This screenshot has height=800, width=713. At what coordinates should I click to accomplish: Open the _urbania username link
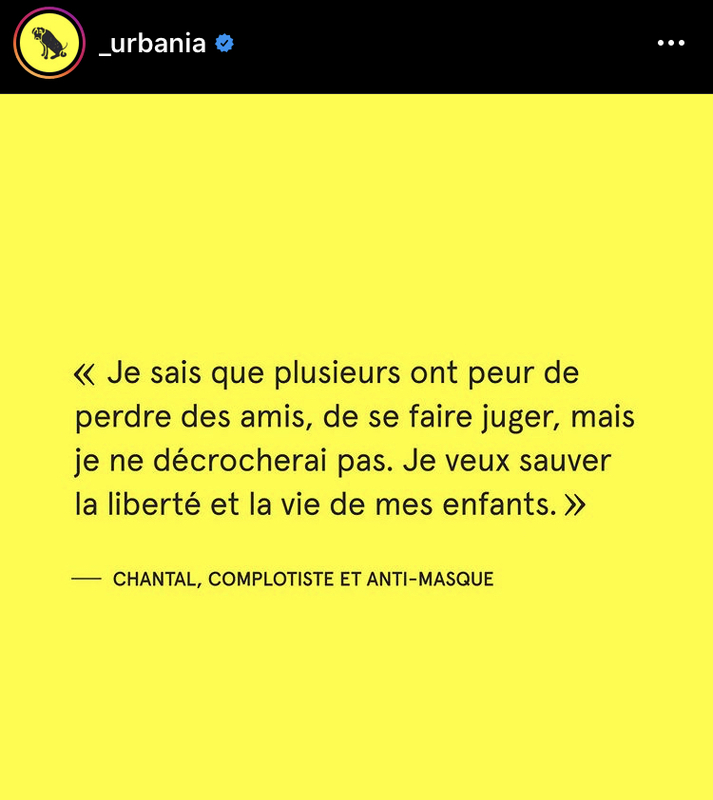tap(152, 44)
